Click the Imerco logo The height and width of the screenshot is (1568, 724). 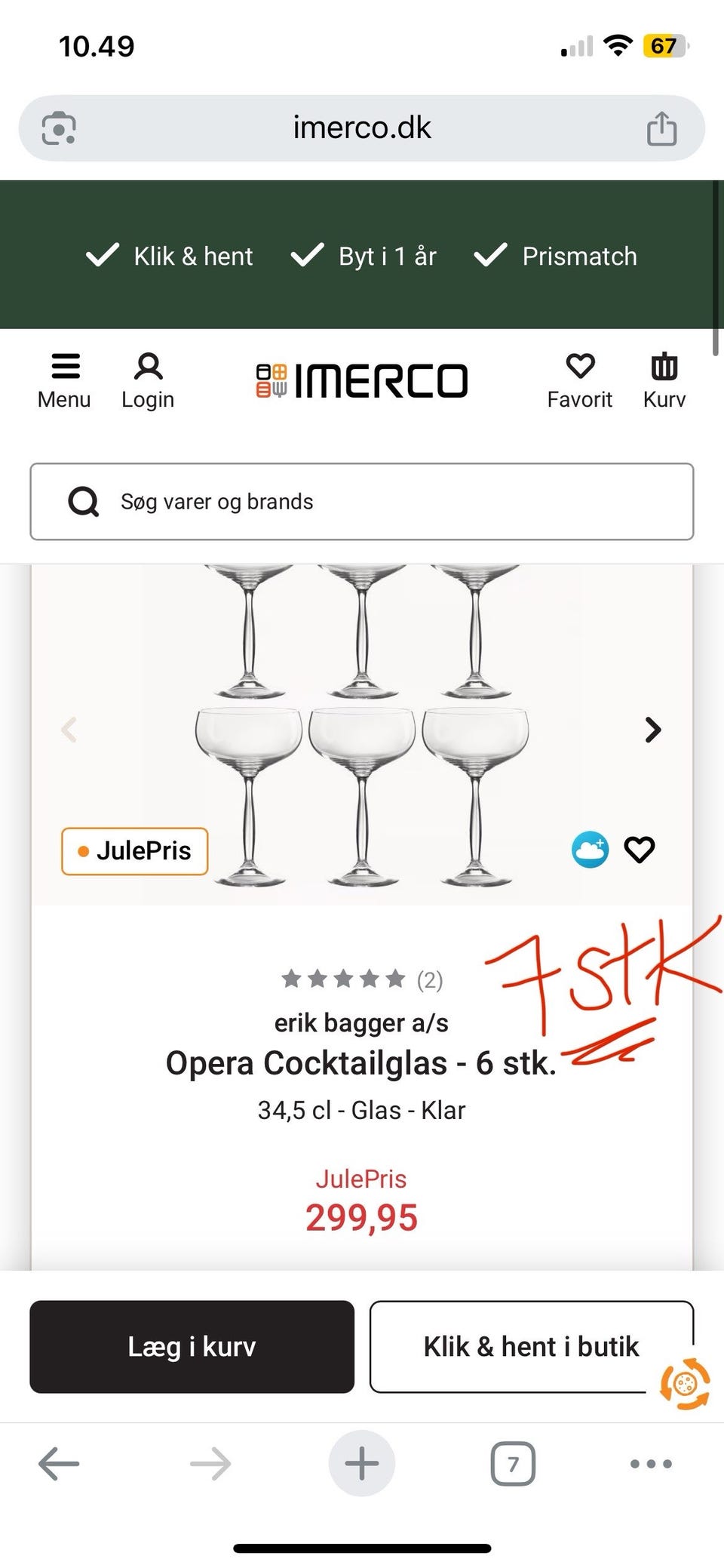(361, 380)
